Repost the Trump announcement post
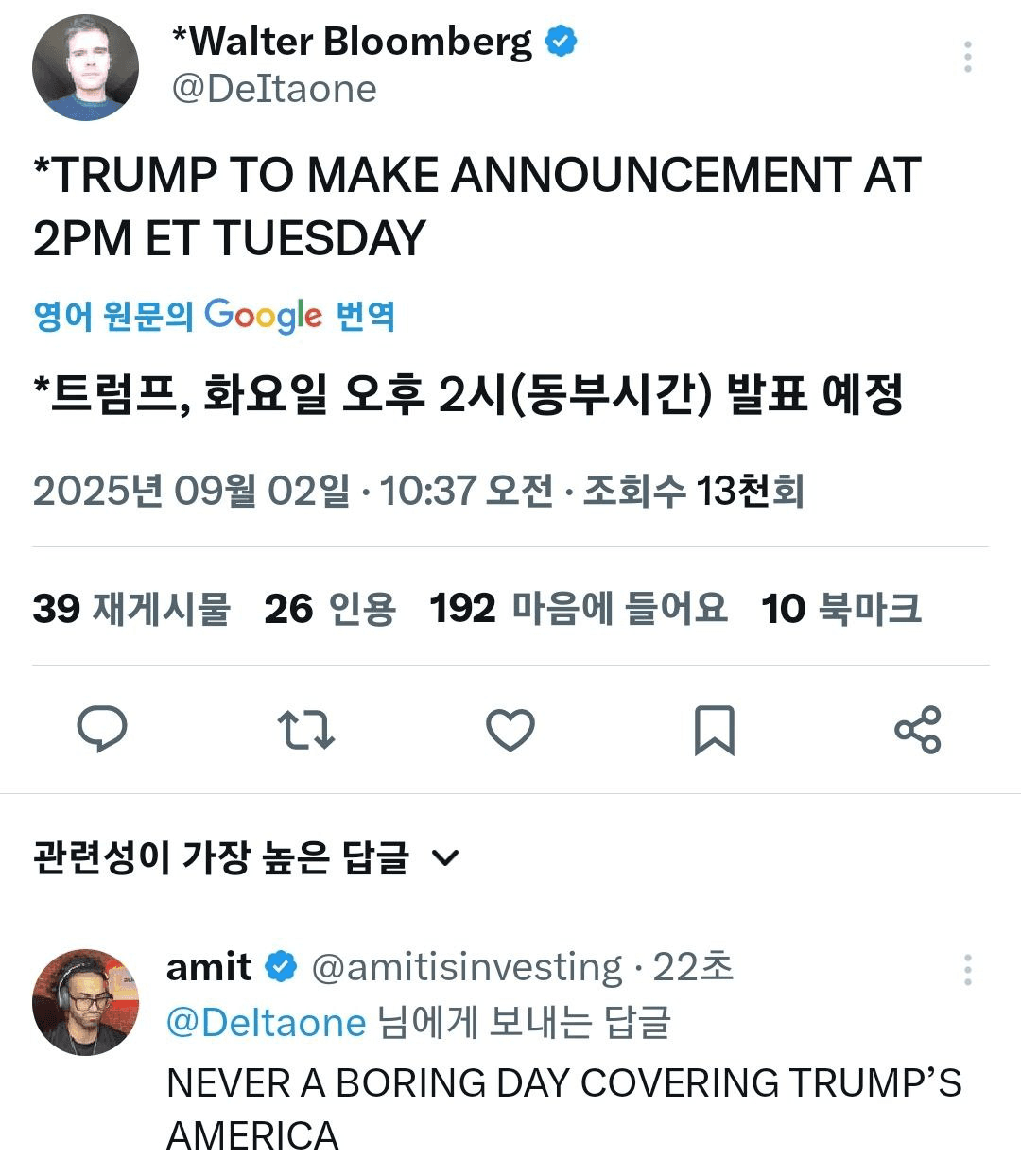Viewport: 1021px width, 1176px height. pyautogui.click(x=306, y=730)
